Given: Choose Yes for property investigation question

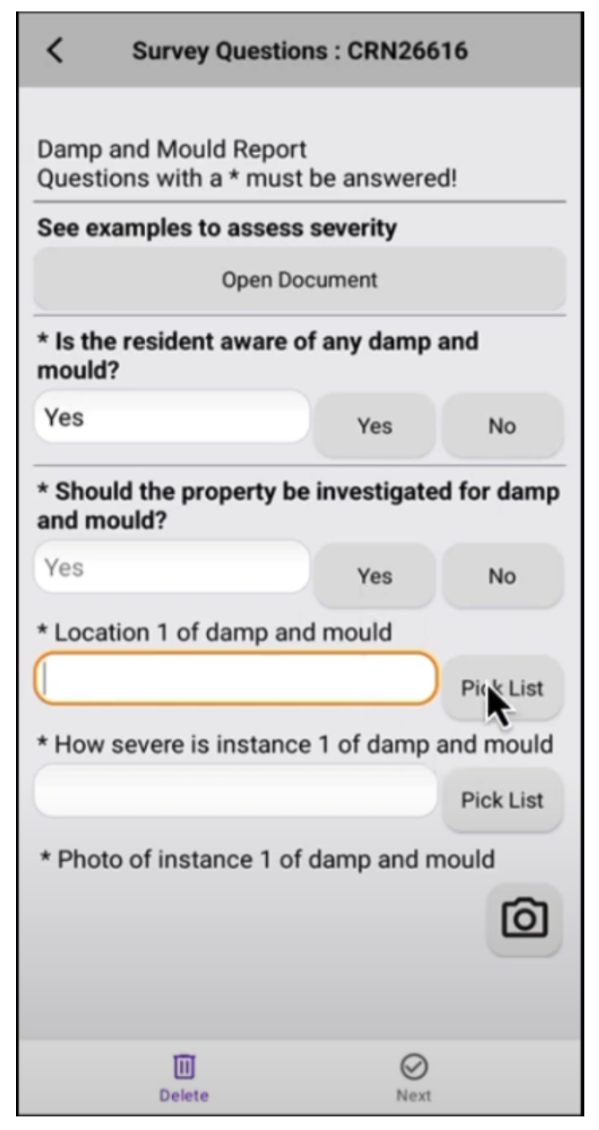Looking at the screenshot, I should coord(374,576).
